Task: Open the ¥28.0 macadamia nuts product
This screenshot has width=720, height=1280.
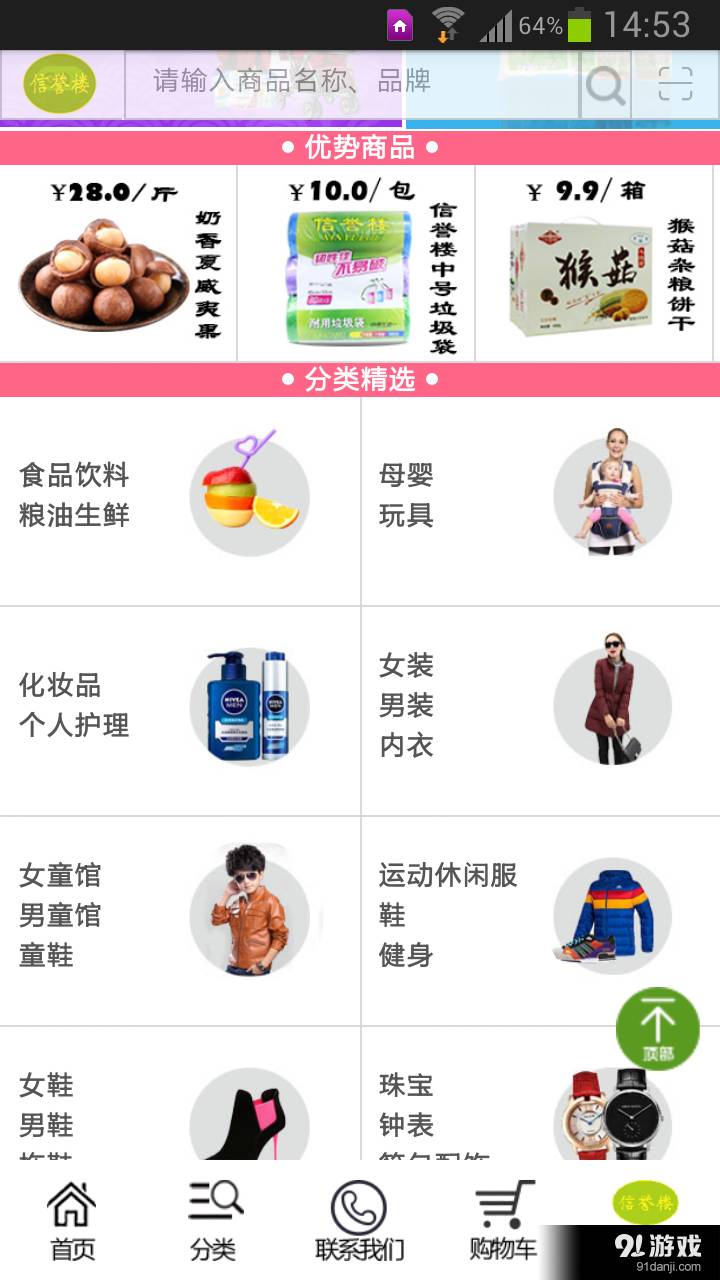Action: click(118, 263)
